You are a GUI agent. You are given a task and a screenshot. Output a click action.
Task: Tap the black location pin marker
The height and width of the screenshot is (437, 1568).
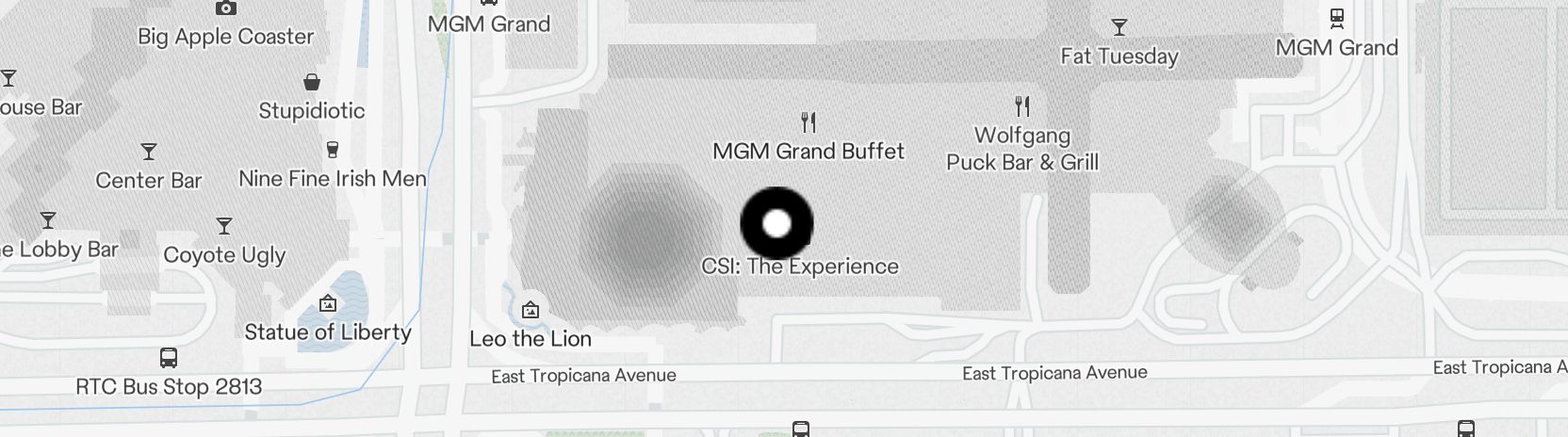click(776, 223)
